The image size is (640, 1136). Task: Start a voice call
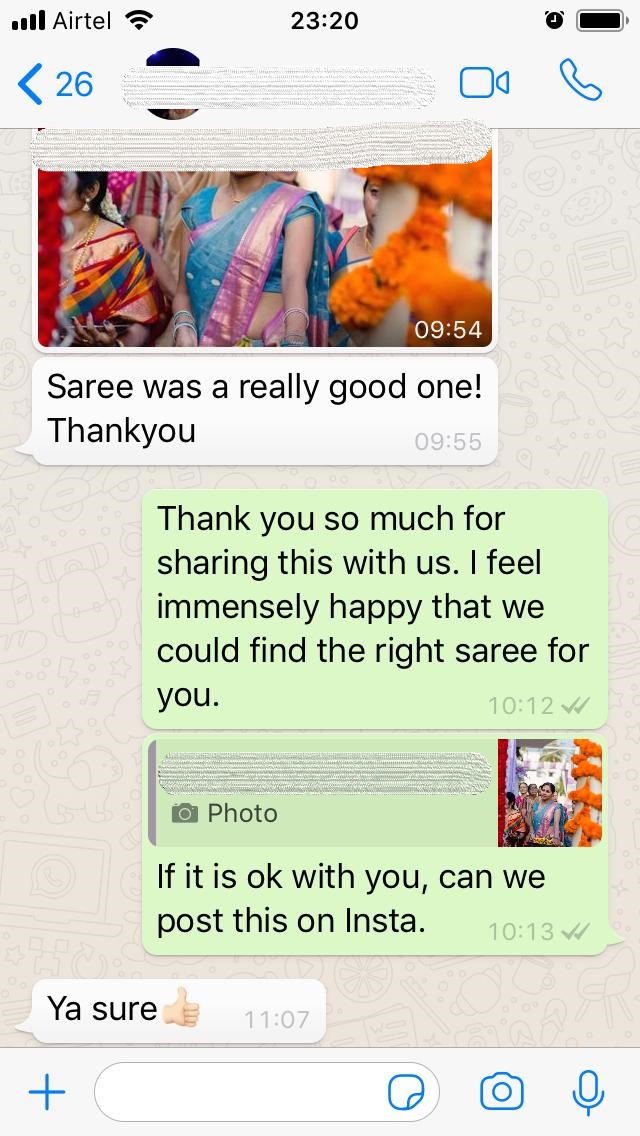(581, 80)
